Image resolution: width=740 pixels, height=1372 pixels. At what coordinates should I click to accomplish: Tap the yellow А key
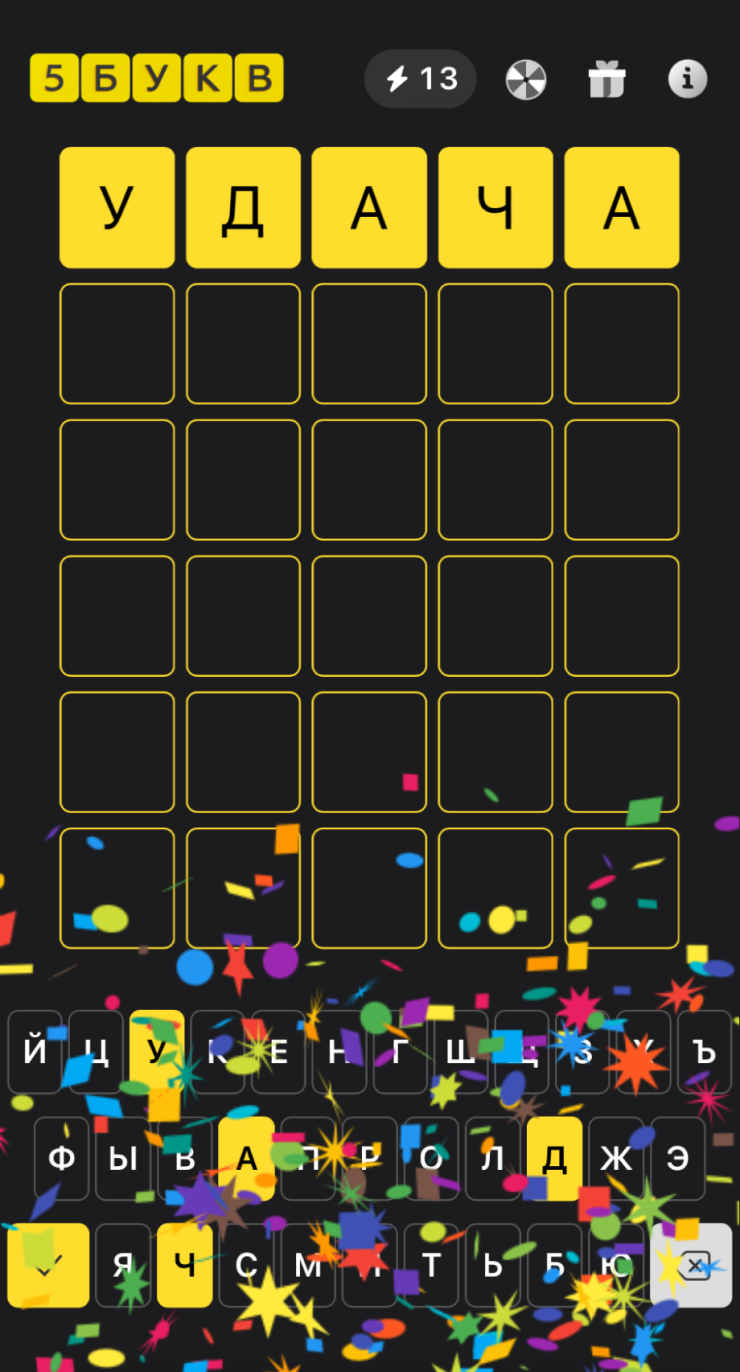[246, 1159]
